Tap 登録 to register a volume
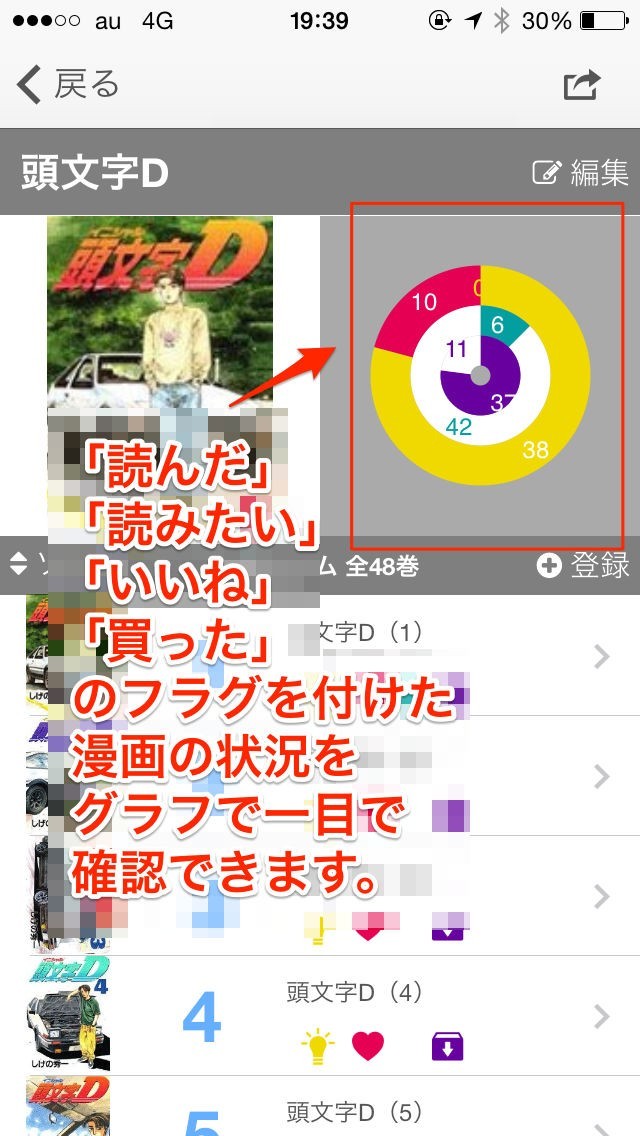 [x=583, y=565]
